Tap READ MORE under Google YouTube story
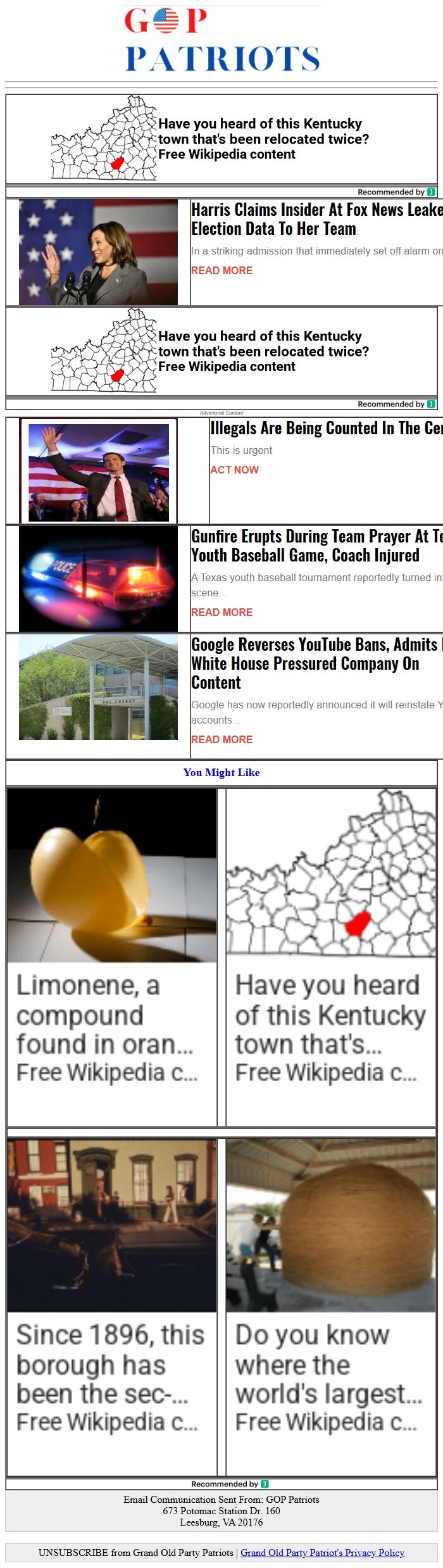This screenshot has height=1568, width=443. (221, 739)
